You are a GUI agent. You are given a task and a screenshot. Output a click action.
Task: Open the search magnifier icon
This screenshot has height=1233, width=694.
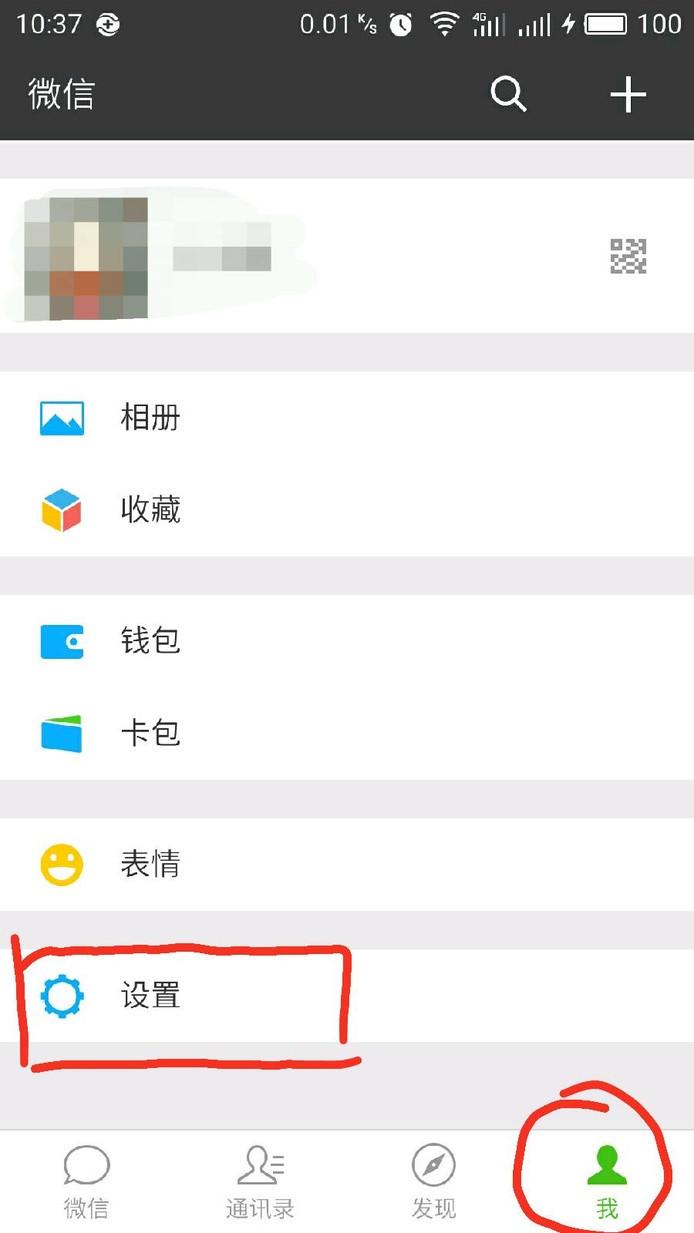click(x=508, y=95)
